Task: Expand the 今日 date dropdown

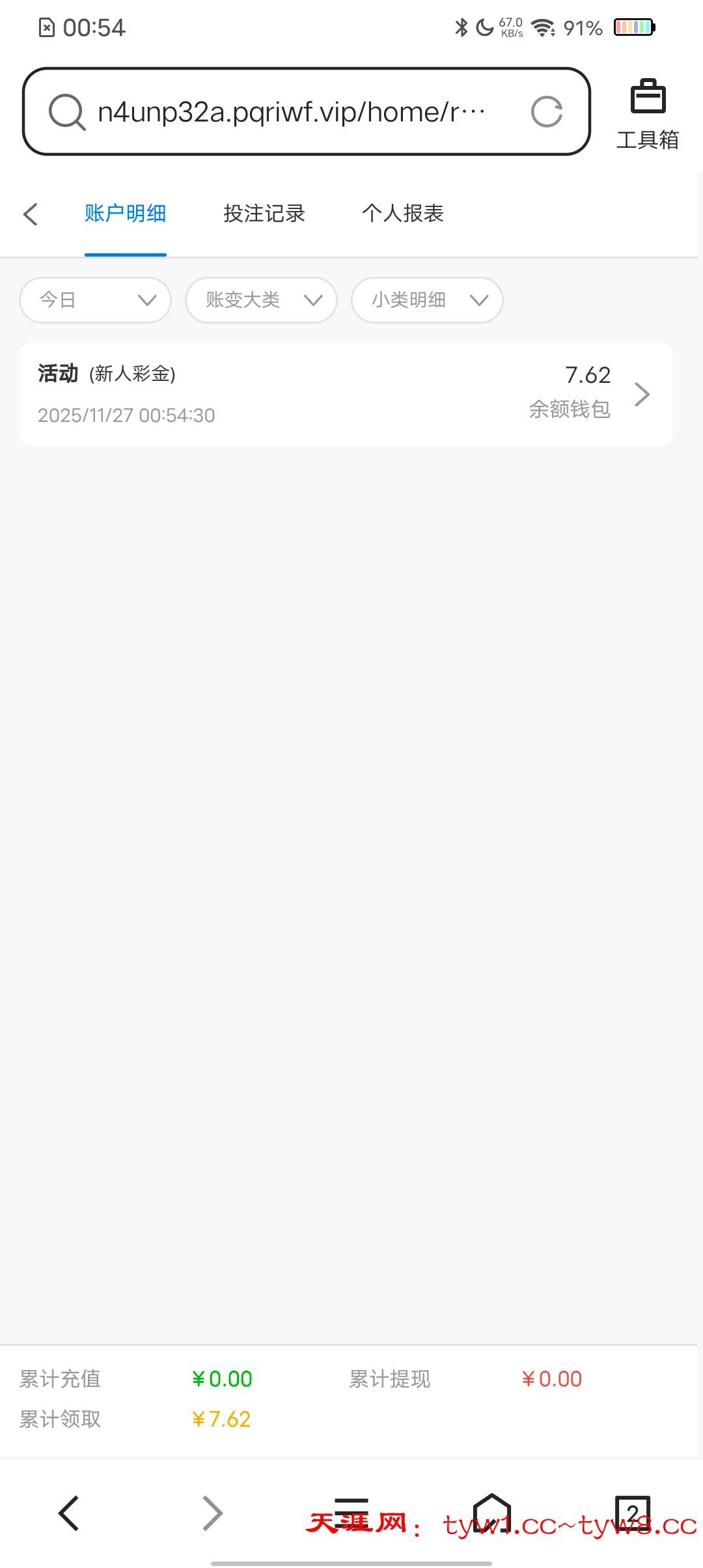Action: tap(96, 300)
